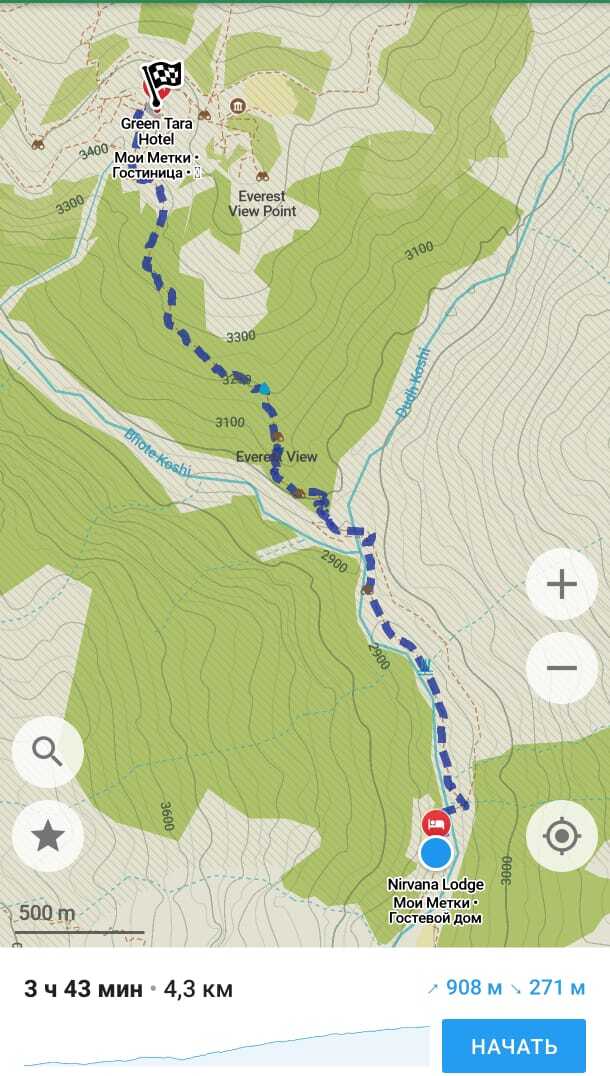Center map on my location

pyautogui.click(x=561, y=836)
